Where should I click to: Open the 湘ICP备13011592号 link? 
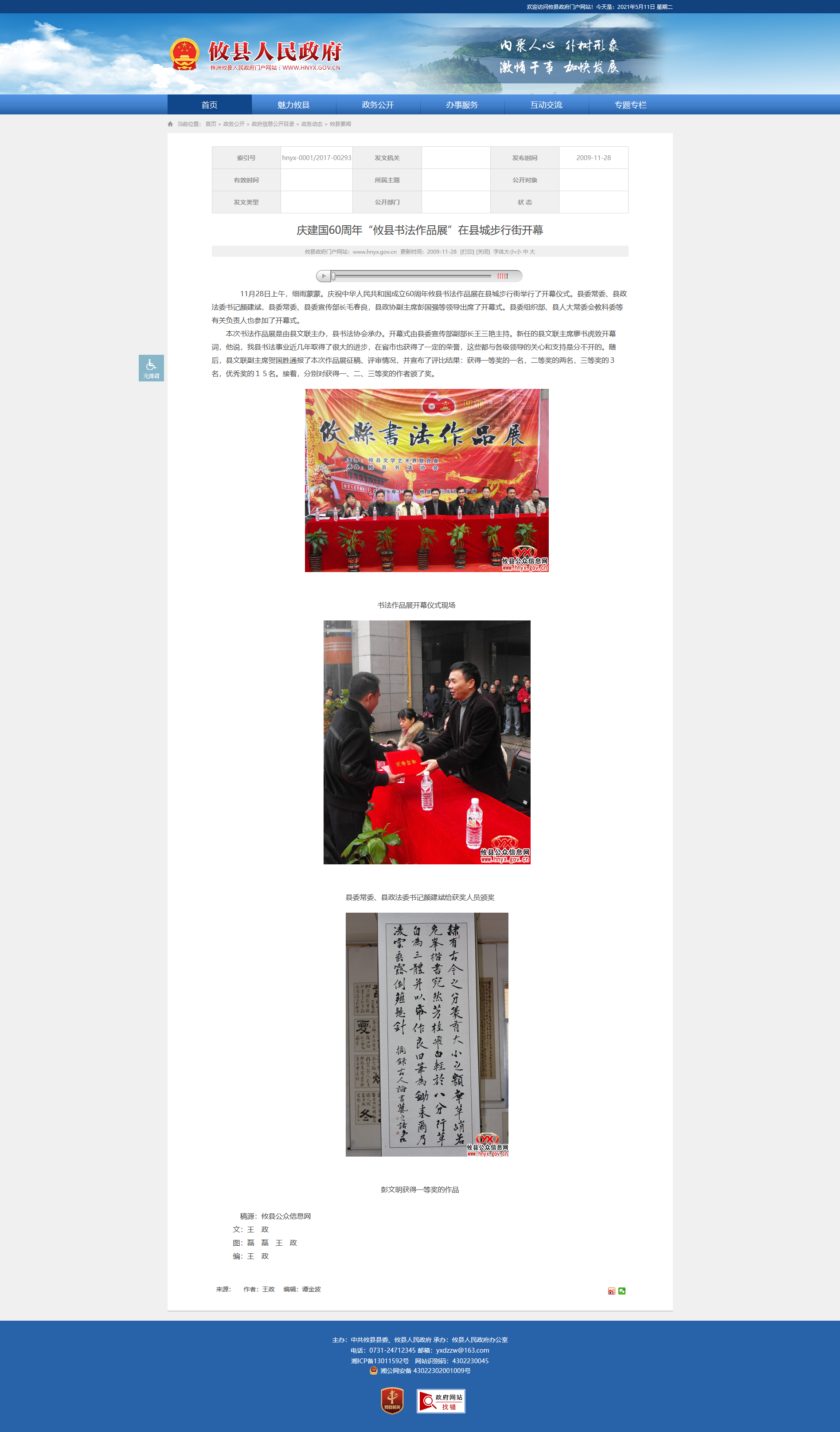pyautogui.click(x=379, y=1361)
